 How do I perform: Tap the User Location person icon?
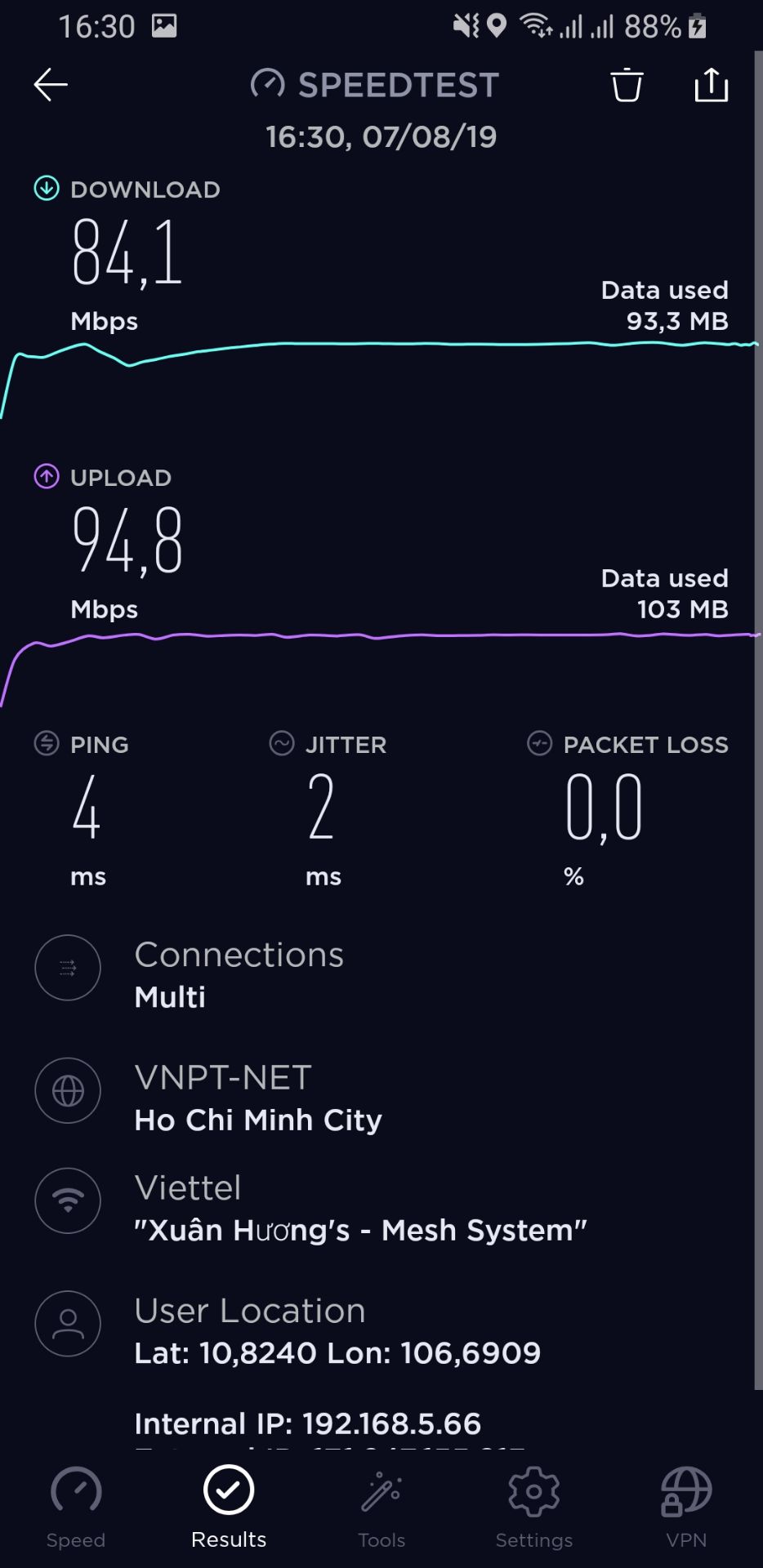click(x=68, y=1323)
